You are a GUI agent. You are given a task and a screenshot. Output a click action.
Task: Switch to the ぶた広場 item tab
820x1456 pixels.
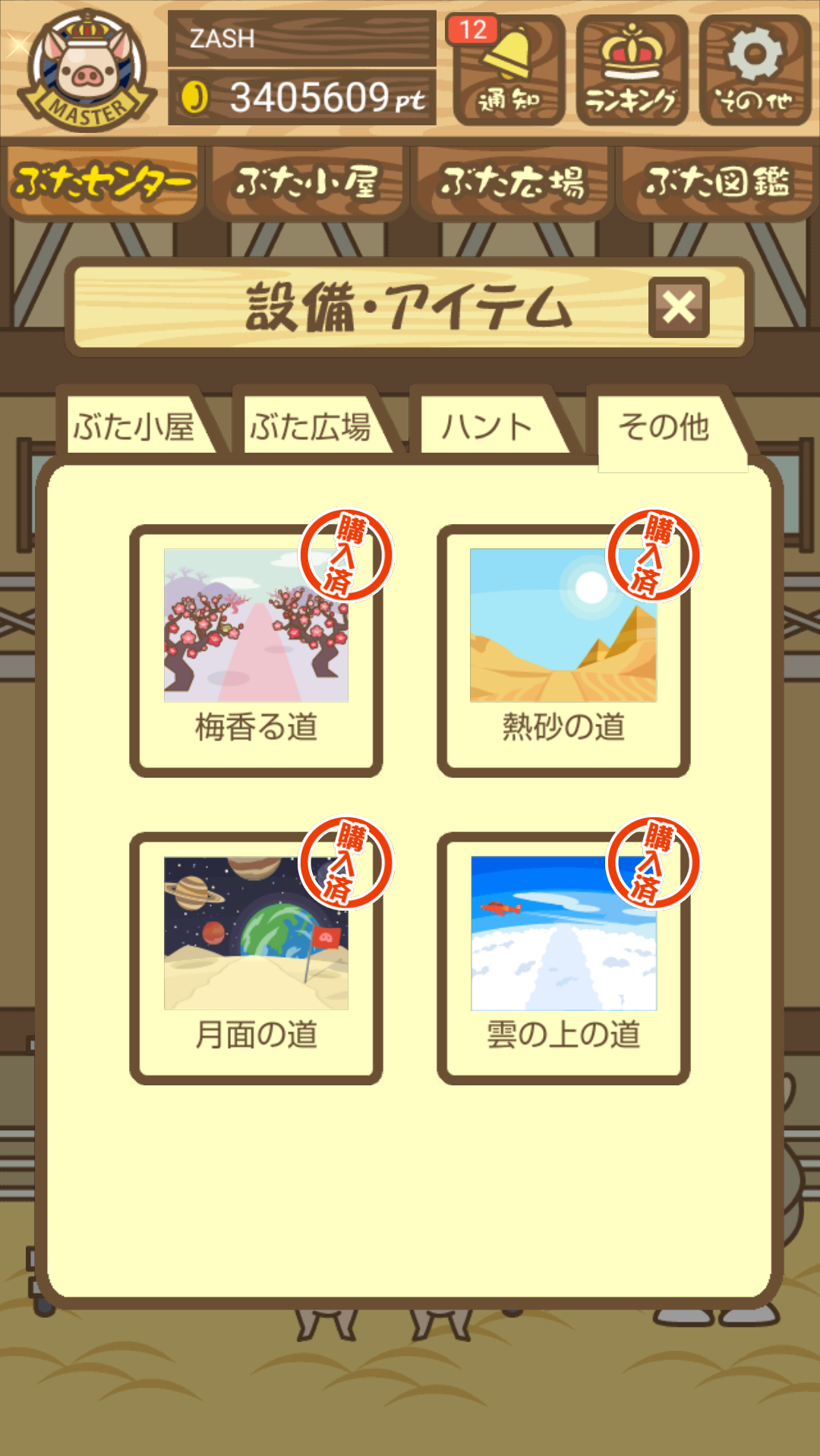(311, 426)
